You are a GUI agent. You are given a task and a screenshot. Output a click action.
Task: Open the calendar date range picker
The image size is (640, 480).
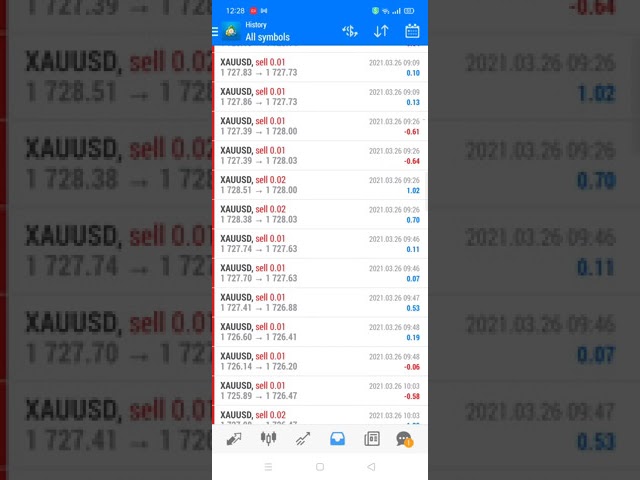coord(412,31)
